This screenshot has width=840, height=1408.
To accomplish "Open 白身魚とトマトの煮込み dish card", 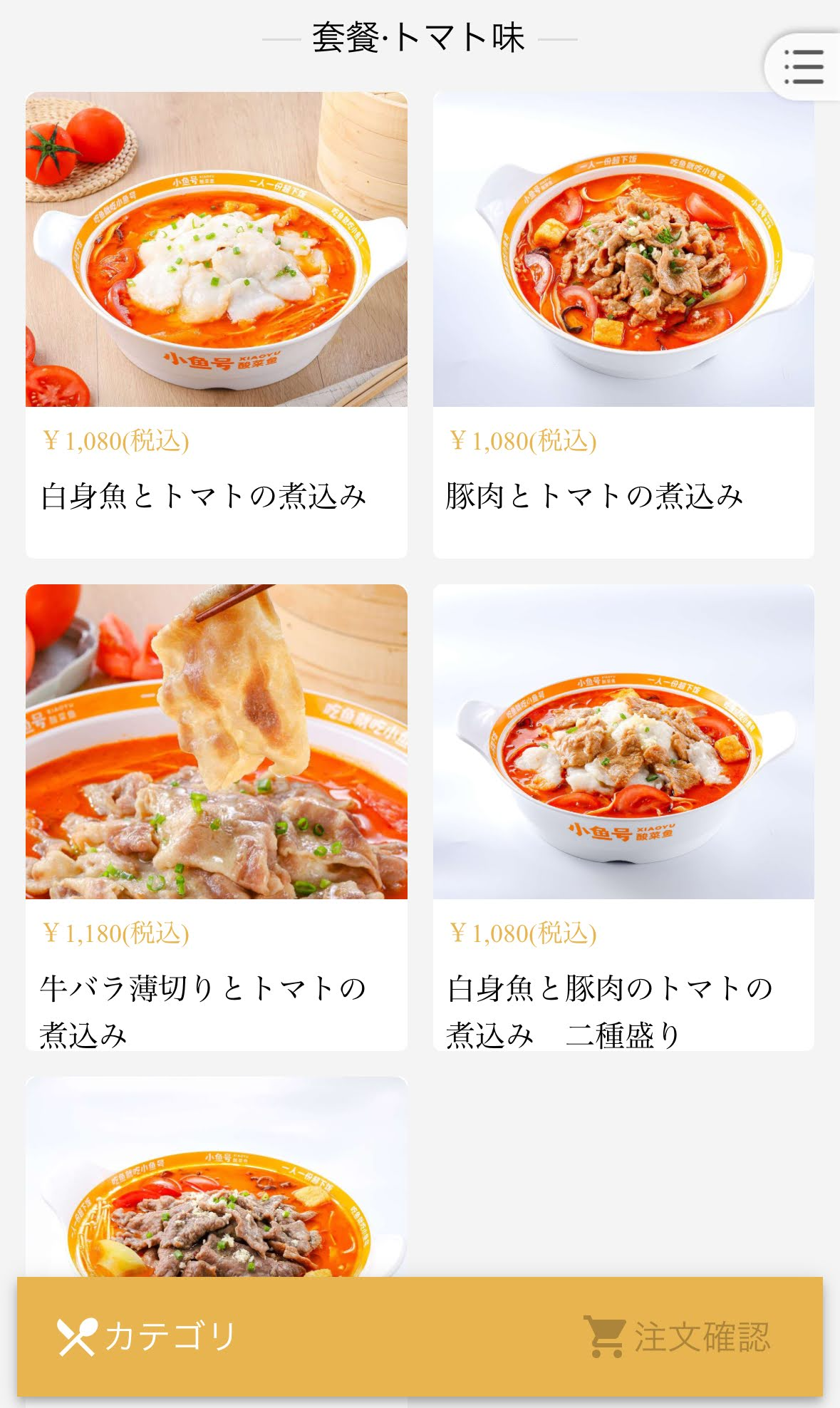I will [x=217, y=325].
